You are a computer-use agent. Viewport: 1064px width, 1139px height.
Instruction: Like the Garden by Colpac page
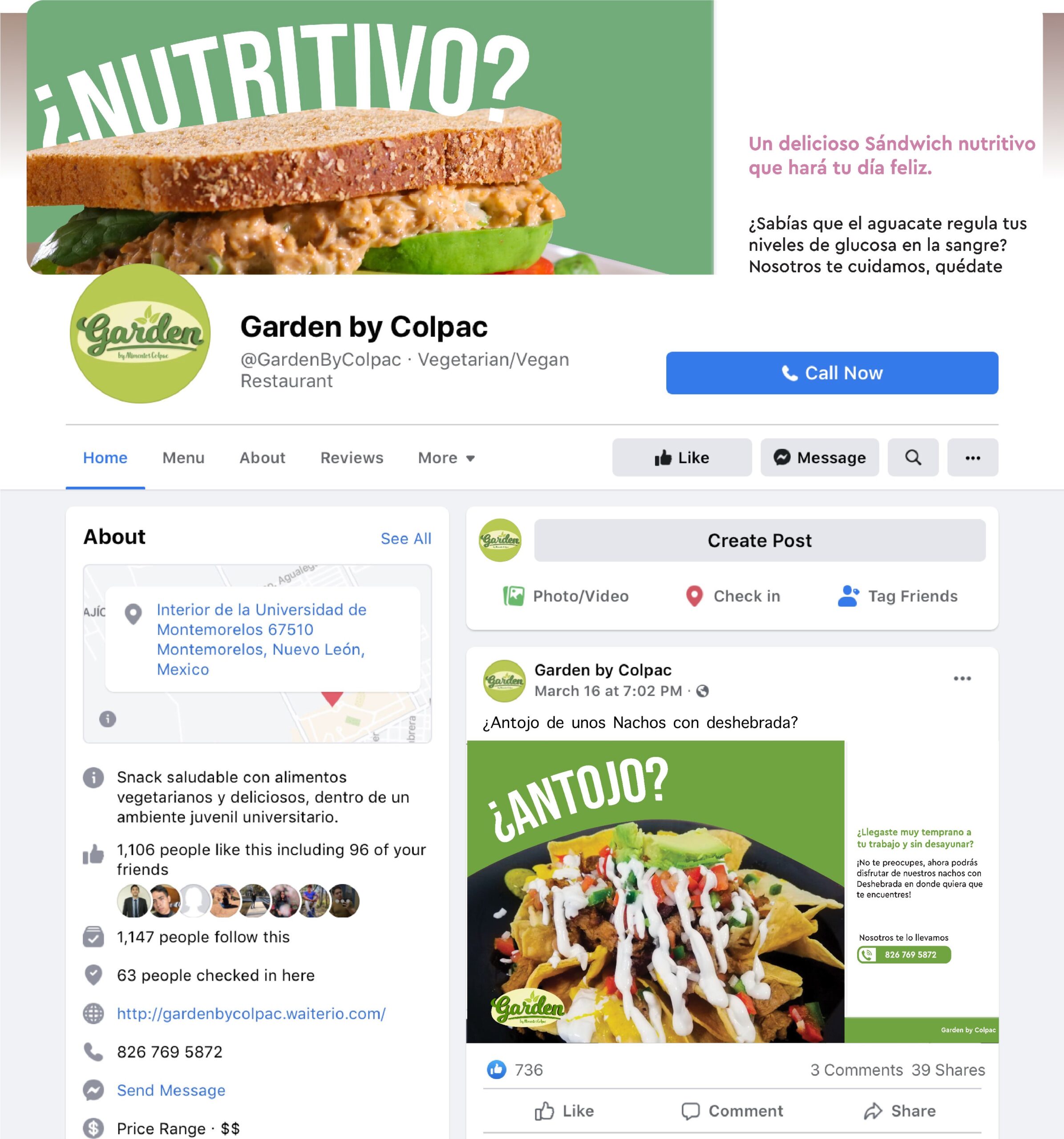tap(681, 458)
